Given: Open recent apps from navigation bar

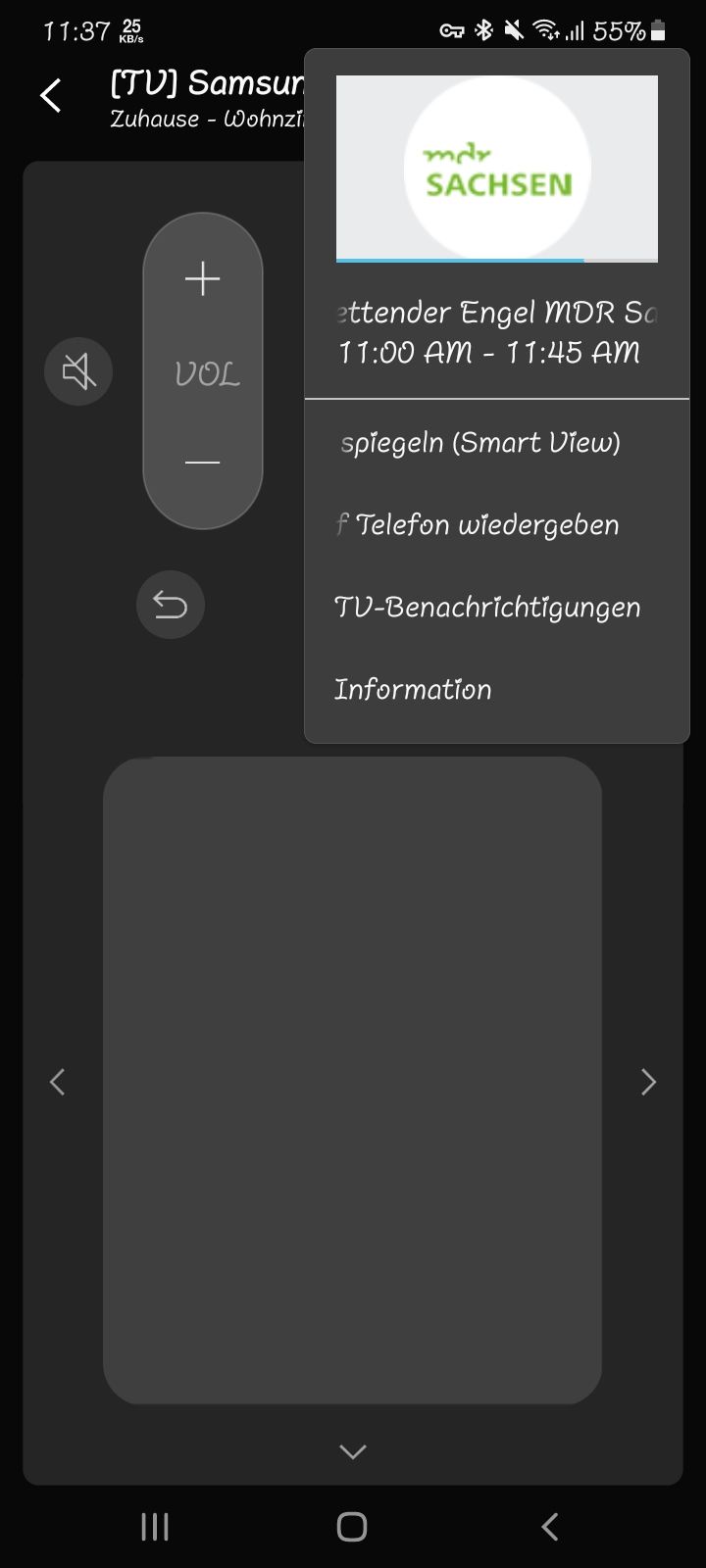Looking at the screenshot, I should (155, 1526).
